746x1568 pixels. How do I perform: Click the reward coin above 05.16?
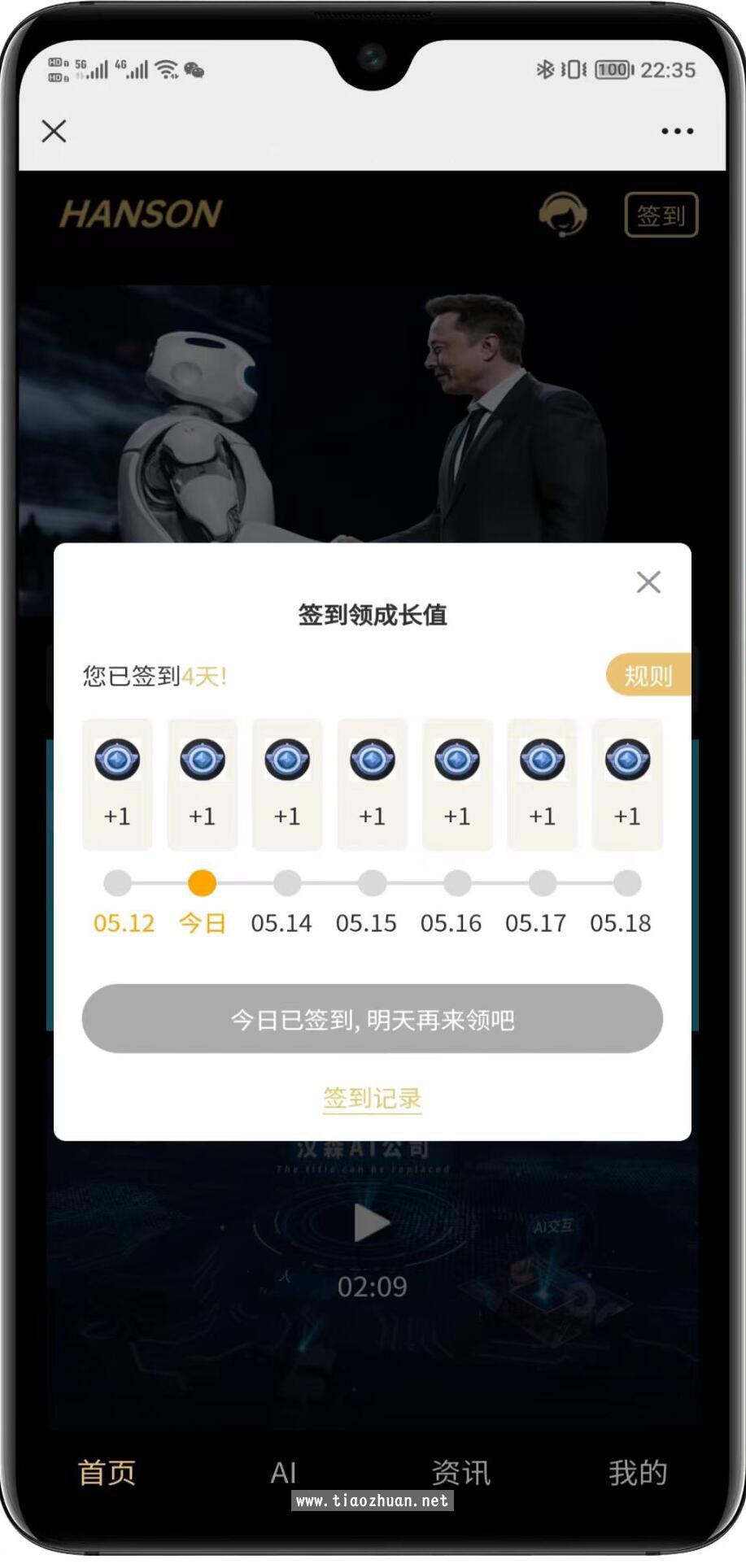point(457,760)
